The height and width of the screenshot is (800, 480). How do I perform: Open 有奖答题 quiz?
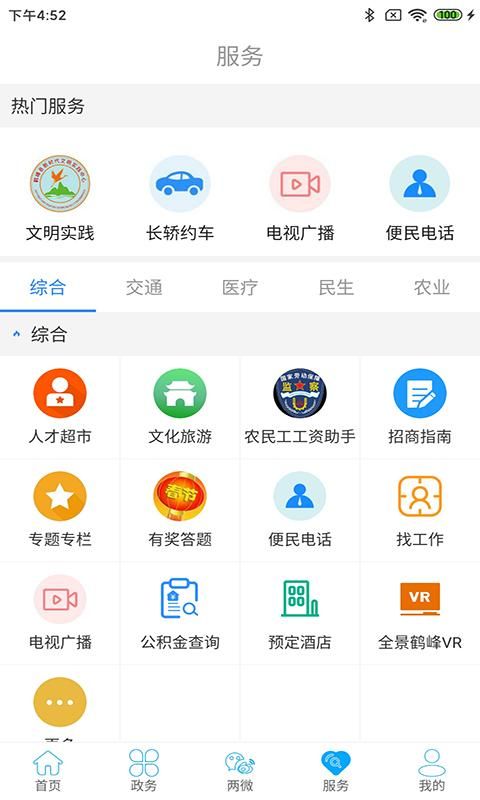[180, 510]
